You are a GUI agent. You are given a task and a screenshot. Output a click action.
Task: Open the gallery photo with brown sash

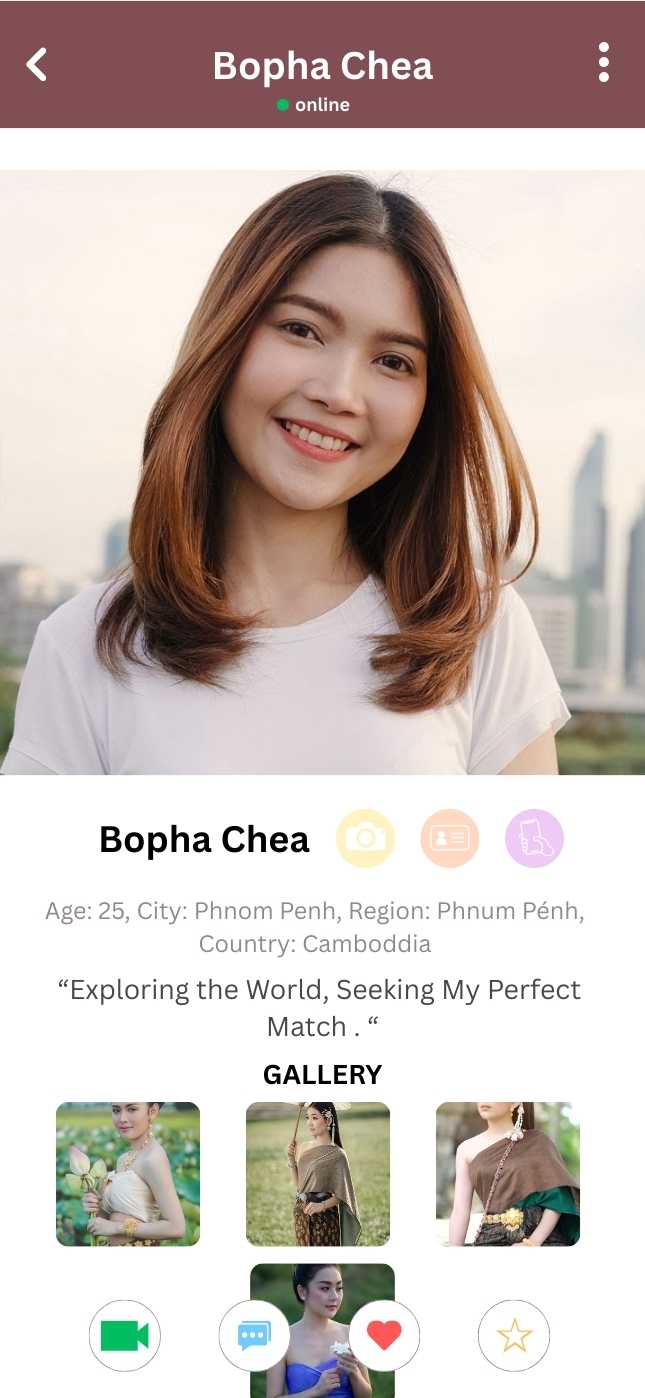click(508, 1174)
